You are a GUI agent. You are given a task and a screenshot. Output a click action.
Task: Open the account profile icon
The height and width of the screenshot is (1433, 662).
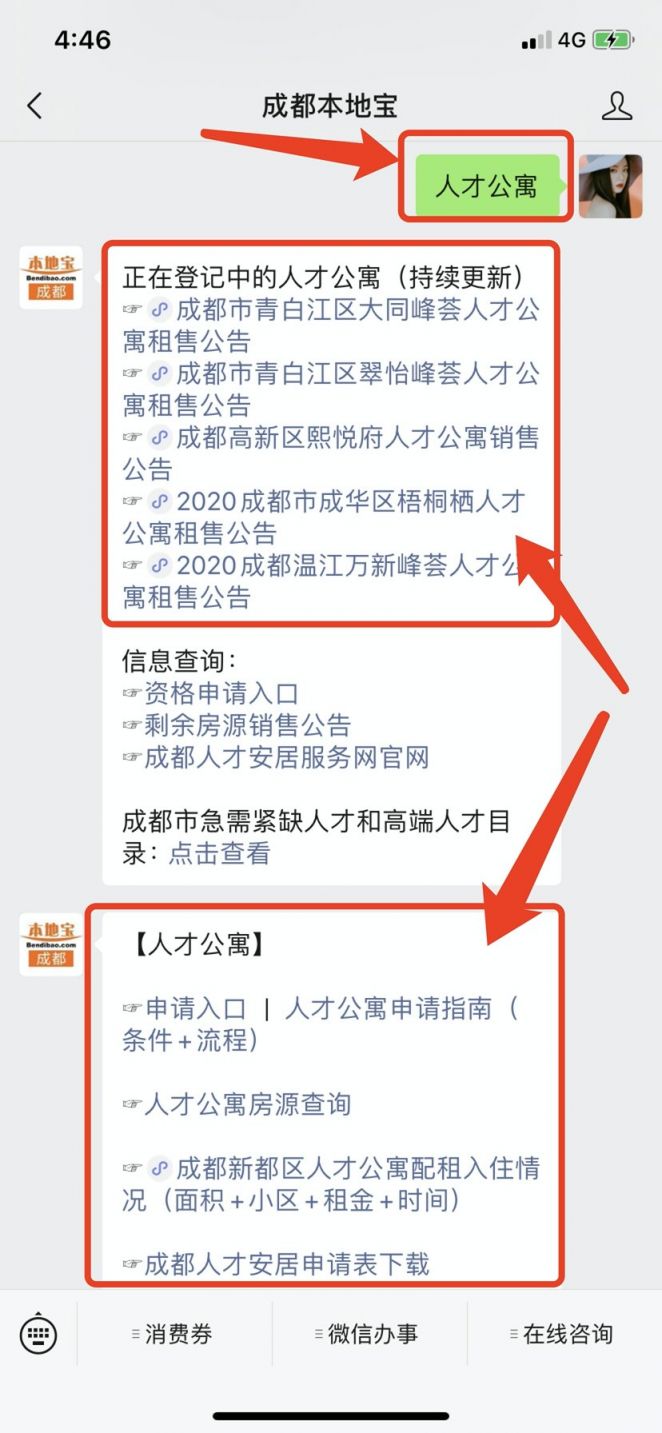click(617, 106)
